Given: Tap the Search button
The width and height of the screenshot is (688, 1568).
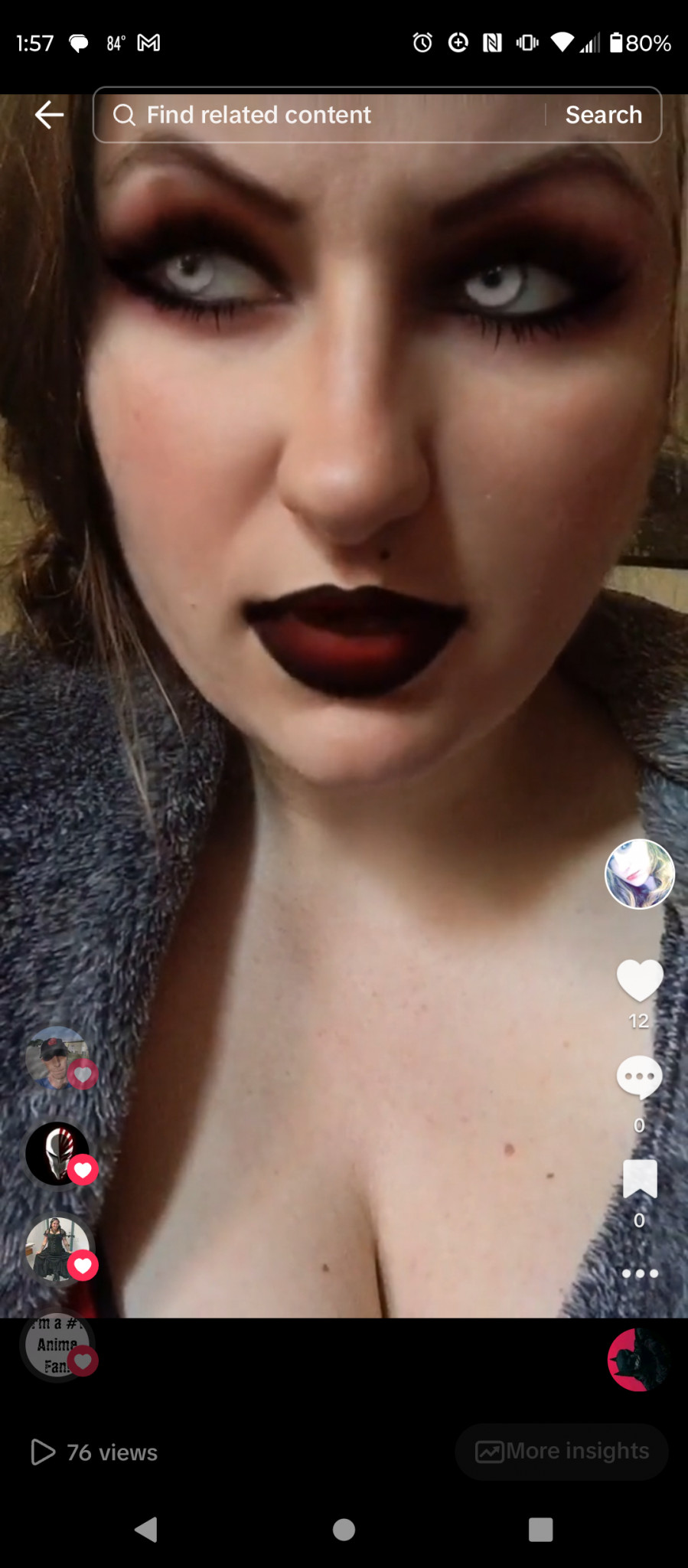Looking at the screenshot, I should pyautogui.click(x=603, y=115).
